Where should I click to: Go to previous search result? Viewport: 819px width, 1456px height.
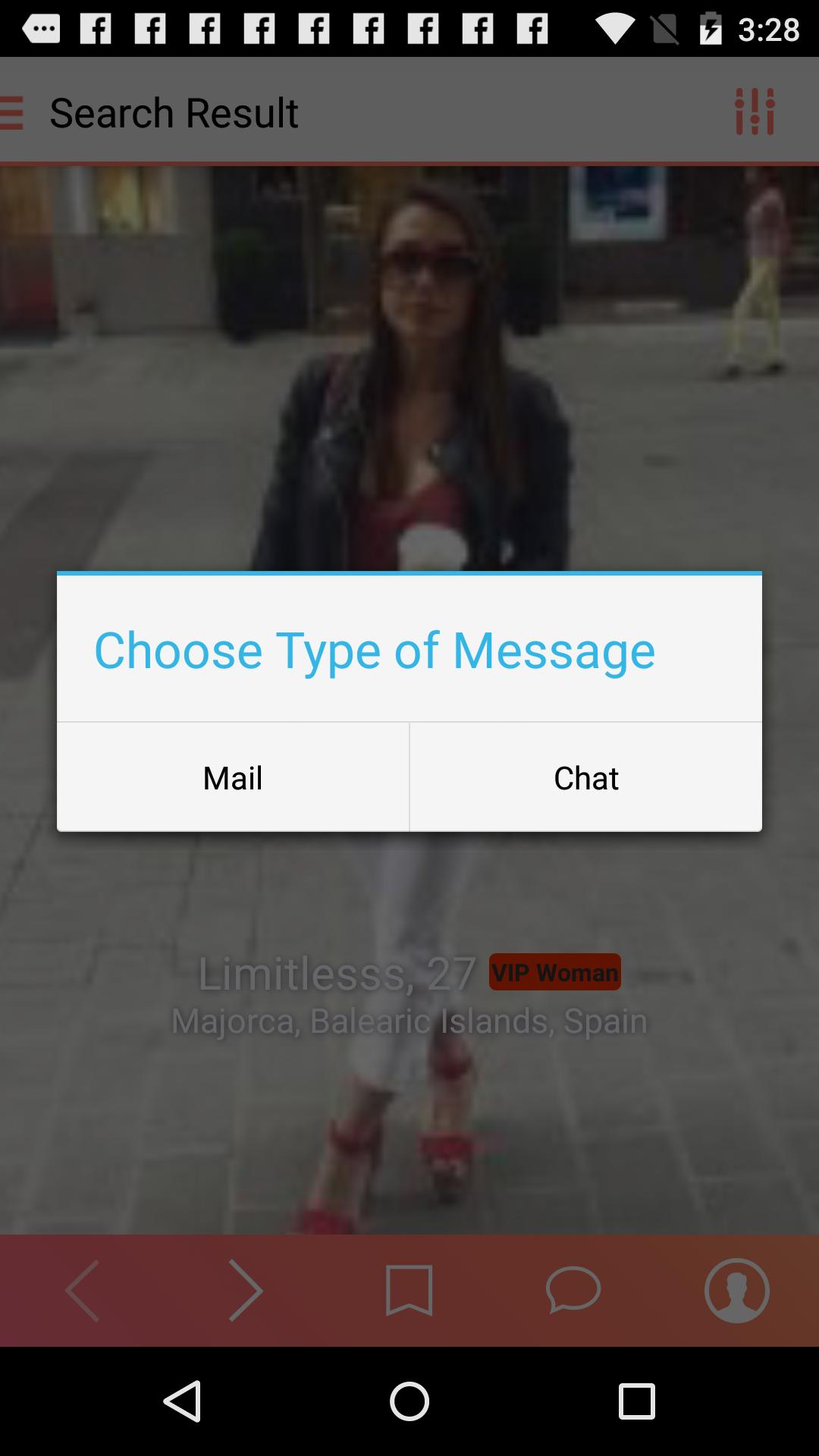point(82,1291)
